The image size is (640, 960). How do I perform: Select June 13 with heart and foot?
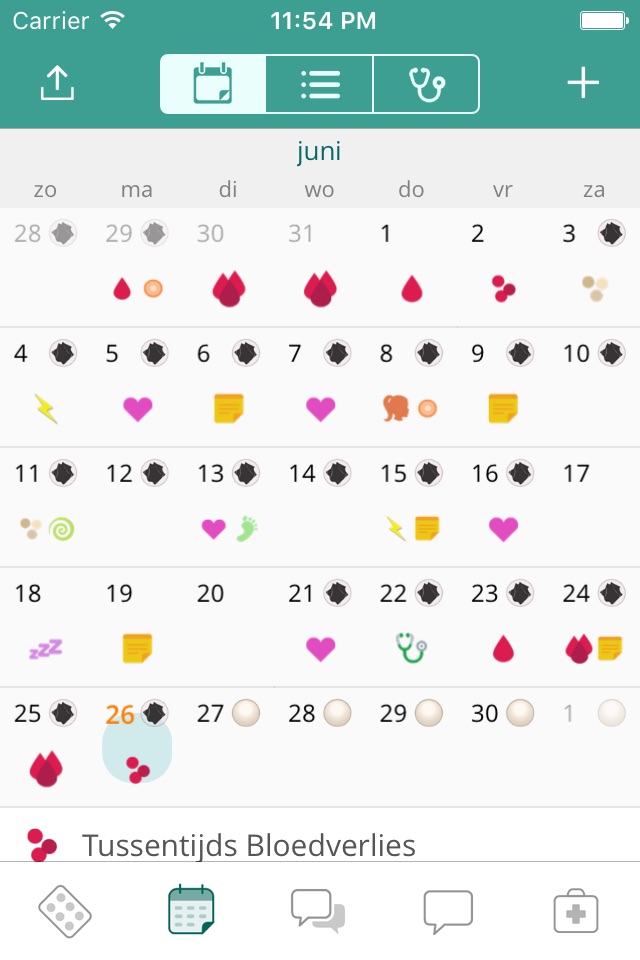(228, 507)
